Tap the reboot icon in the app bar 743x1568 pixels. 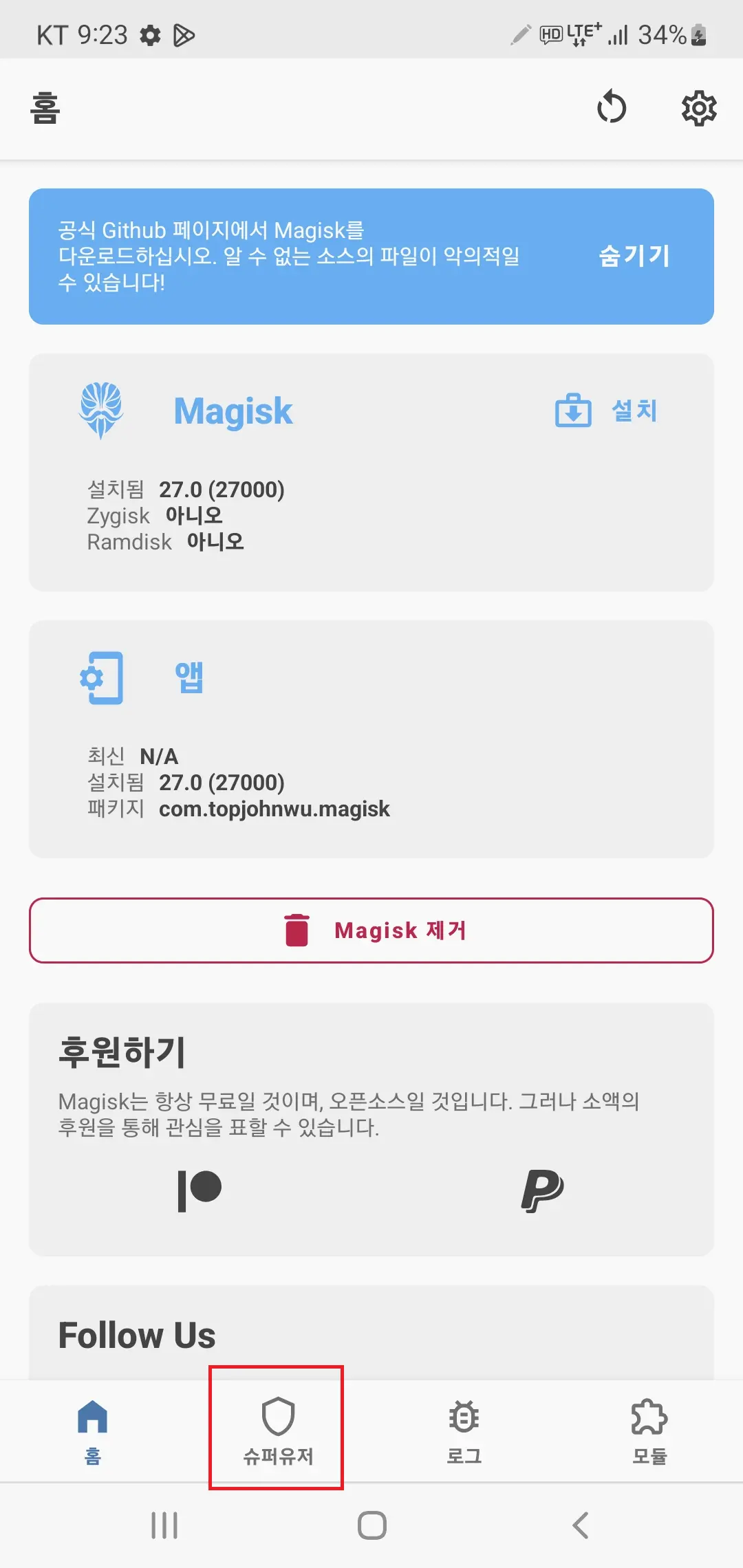coord(611,108)
